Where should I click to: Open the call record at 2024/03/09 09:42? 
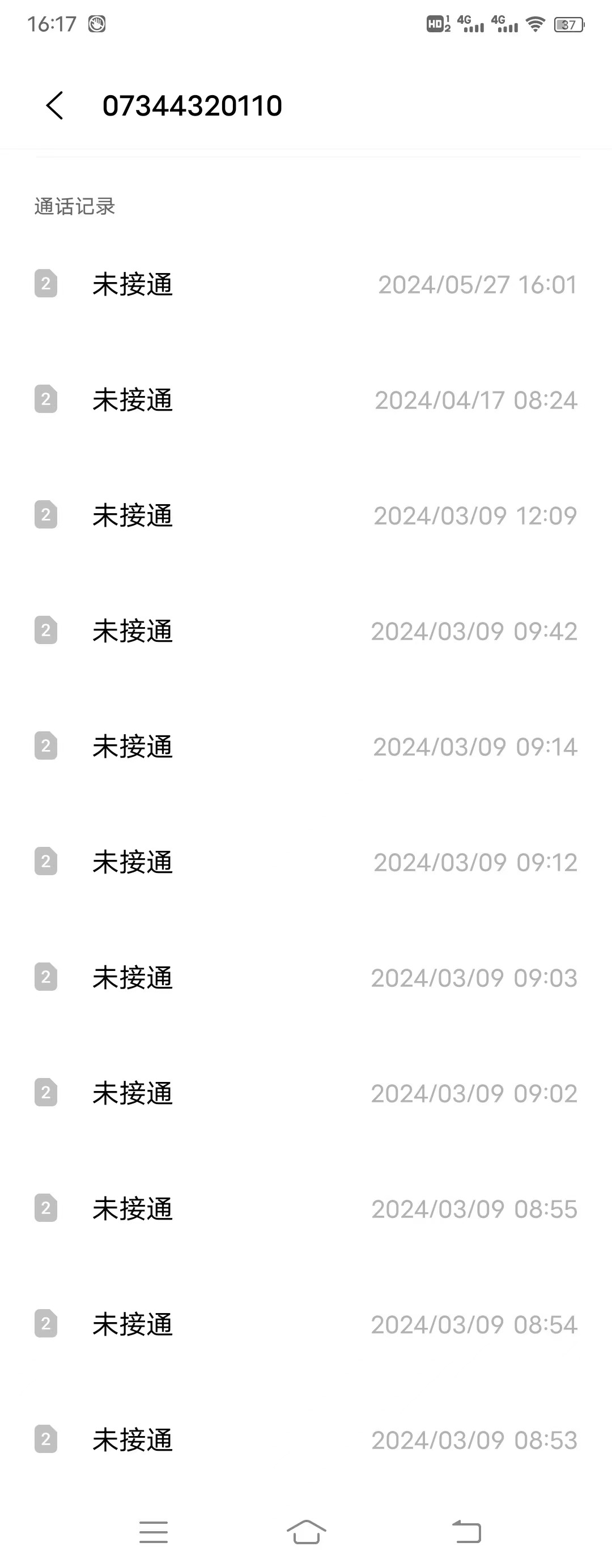(x=305, y=631)
